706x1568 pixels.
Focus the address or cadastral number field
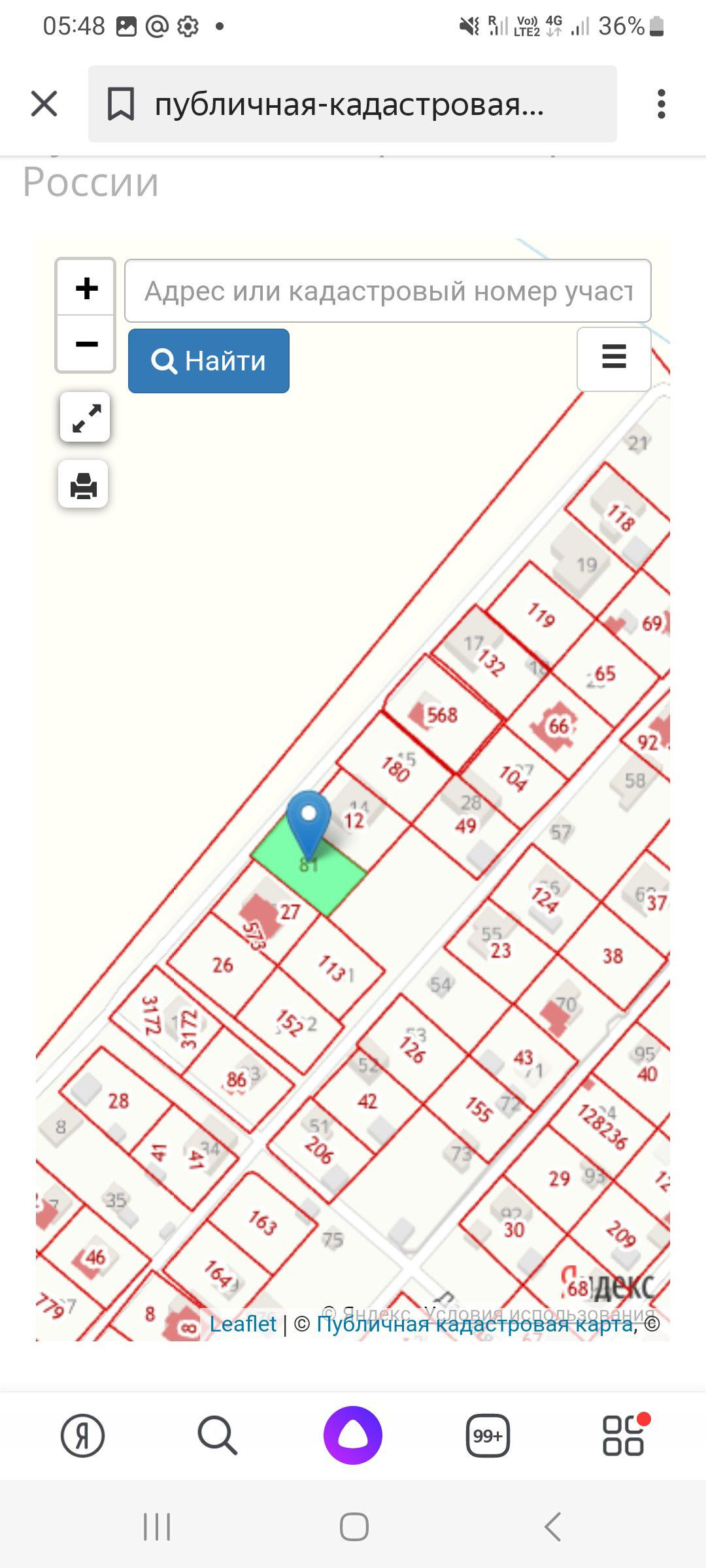(388, 291)
